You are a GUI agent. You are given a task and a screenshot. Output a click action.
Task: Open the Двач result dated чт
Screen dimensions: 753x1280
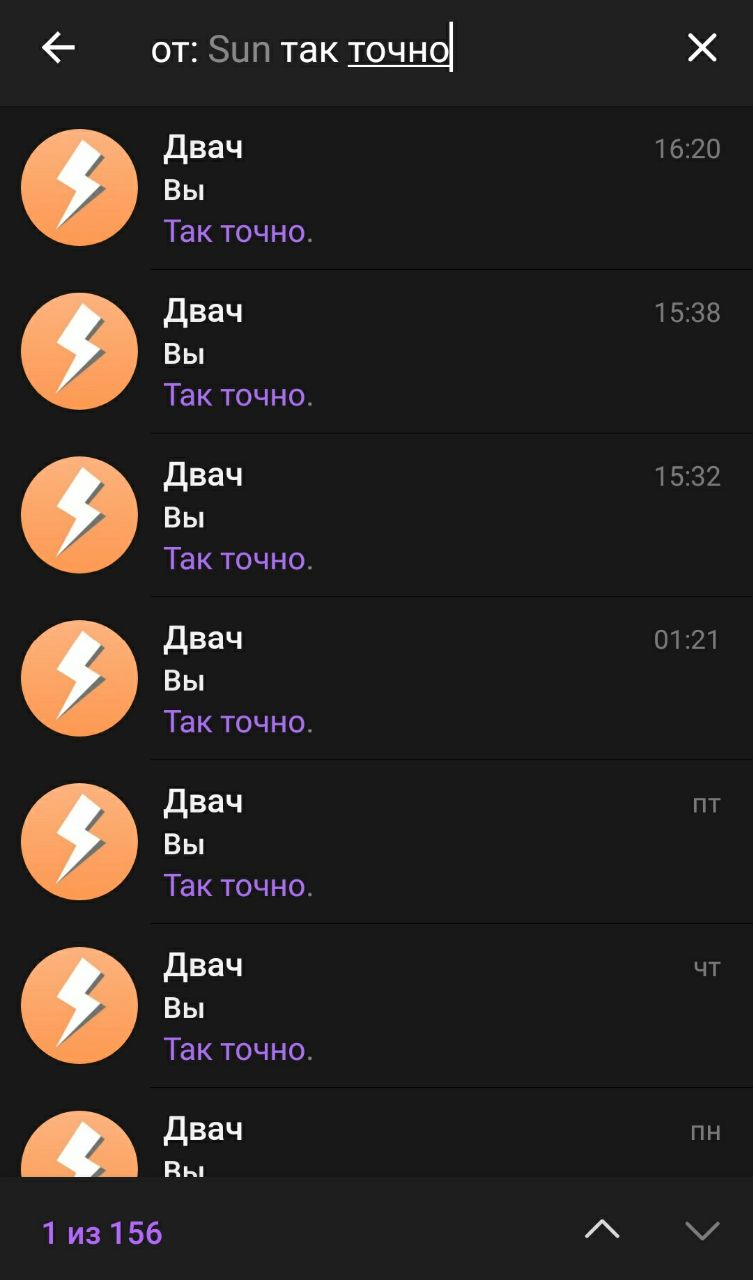click(x=376, y=1006)
